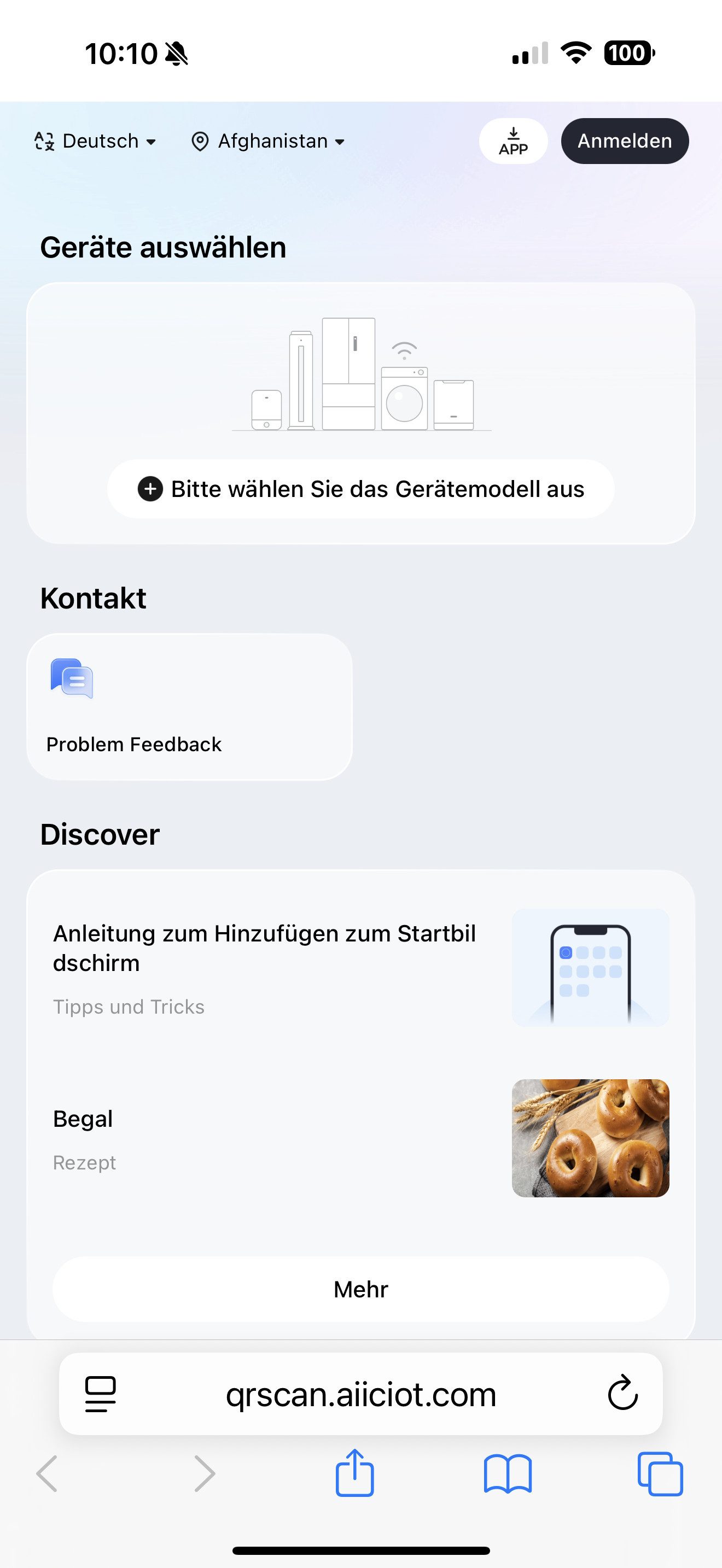
Task: Open Anleitung zum Hinzufügen zum Startbildschirm article
Action: tap(361, 968)
